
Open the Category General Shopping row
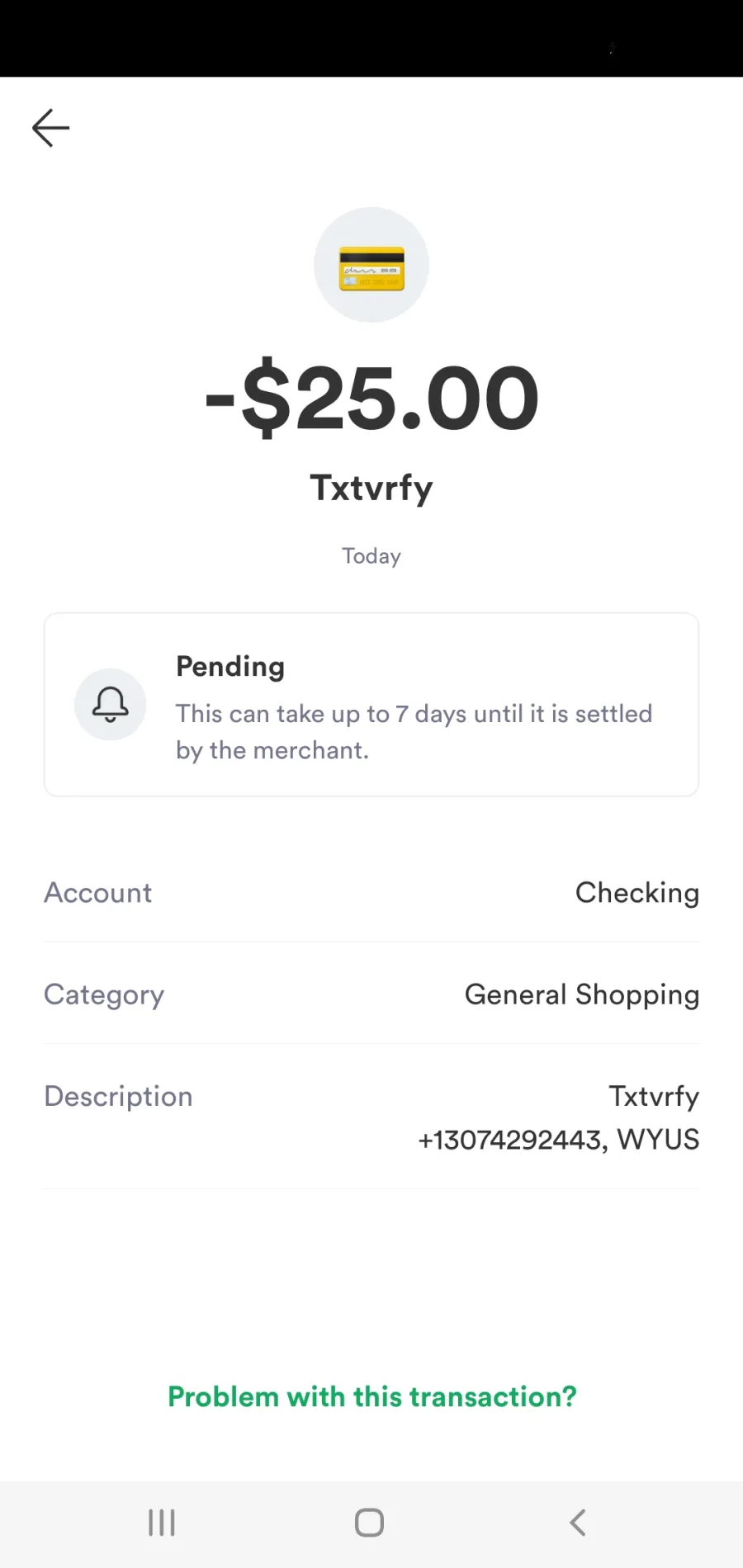(x=371, y=994)
